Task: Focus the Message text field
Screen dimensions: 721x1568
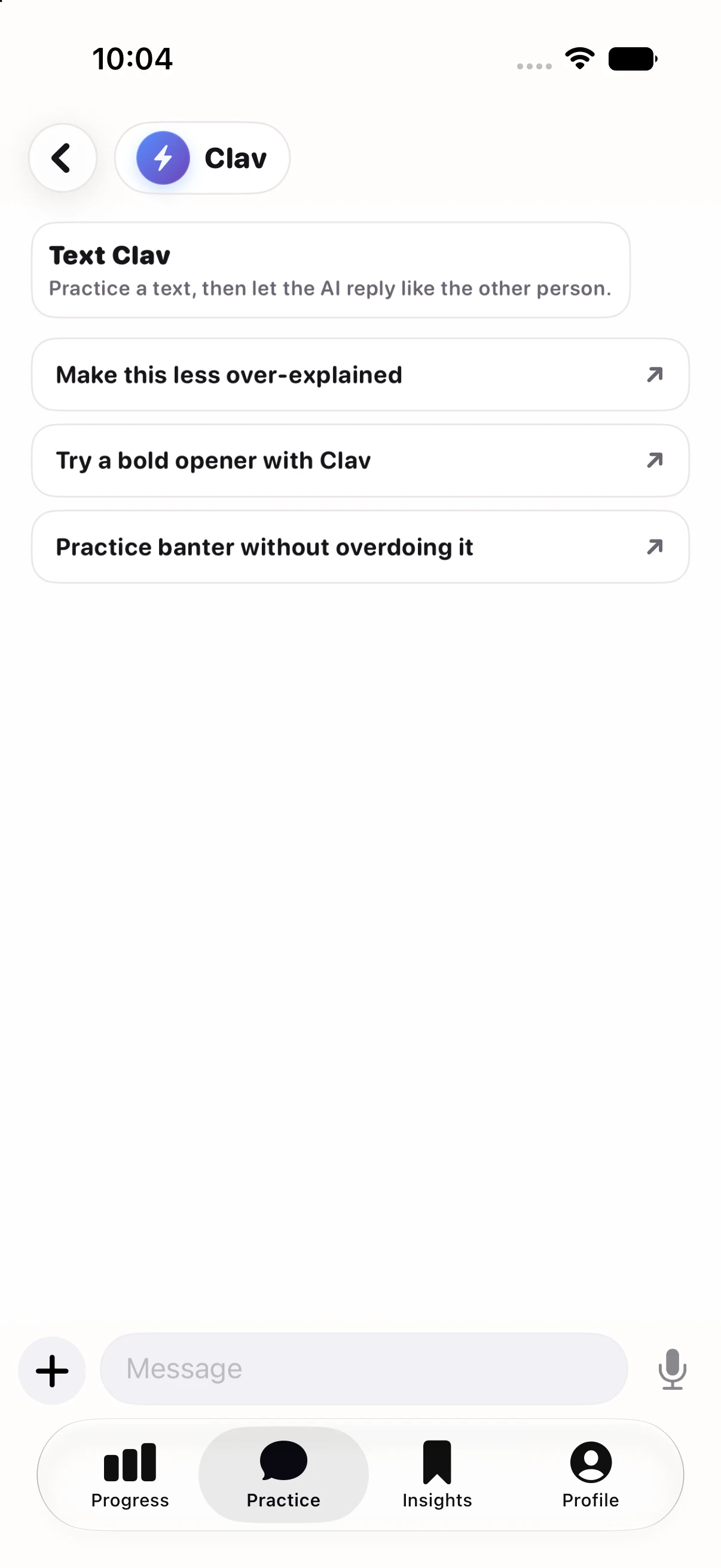Action: pyautogui.click(x=364, y=1369)
